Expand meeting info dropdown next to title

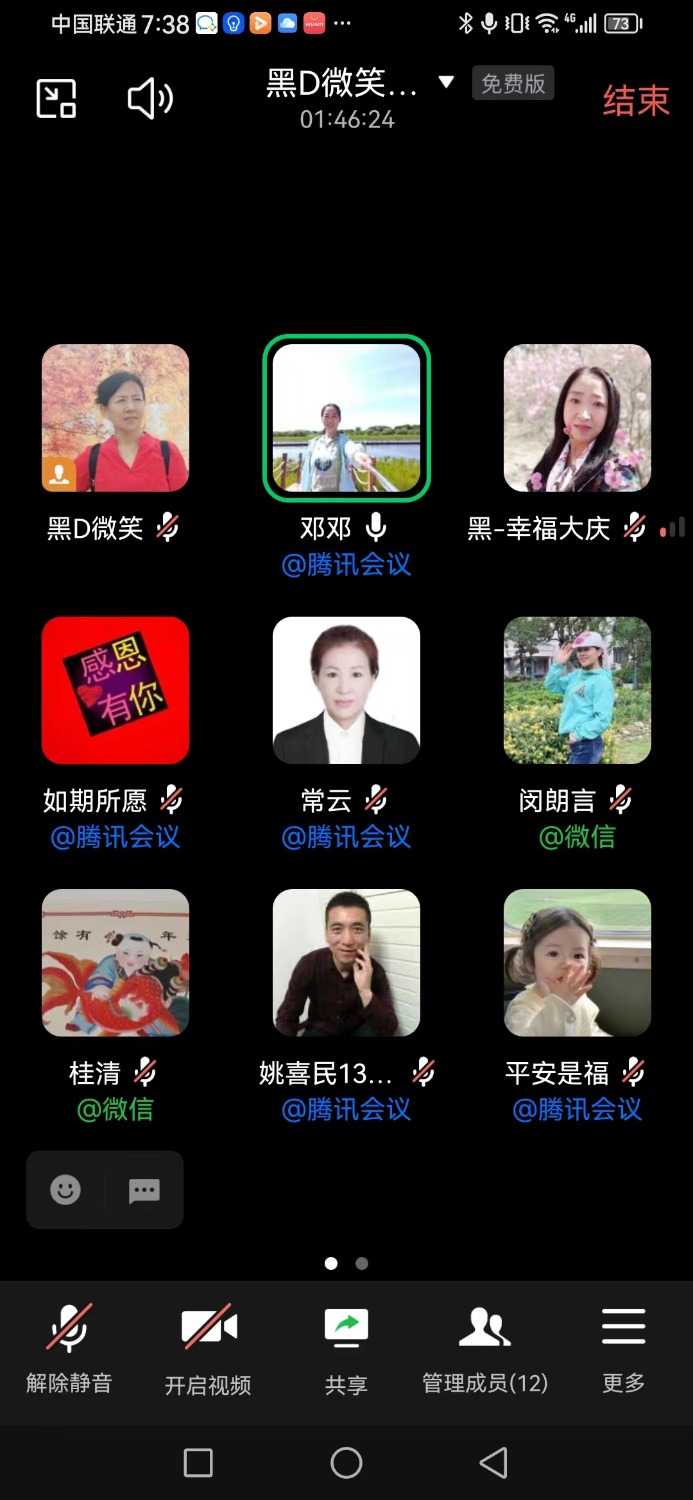446,82
